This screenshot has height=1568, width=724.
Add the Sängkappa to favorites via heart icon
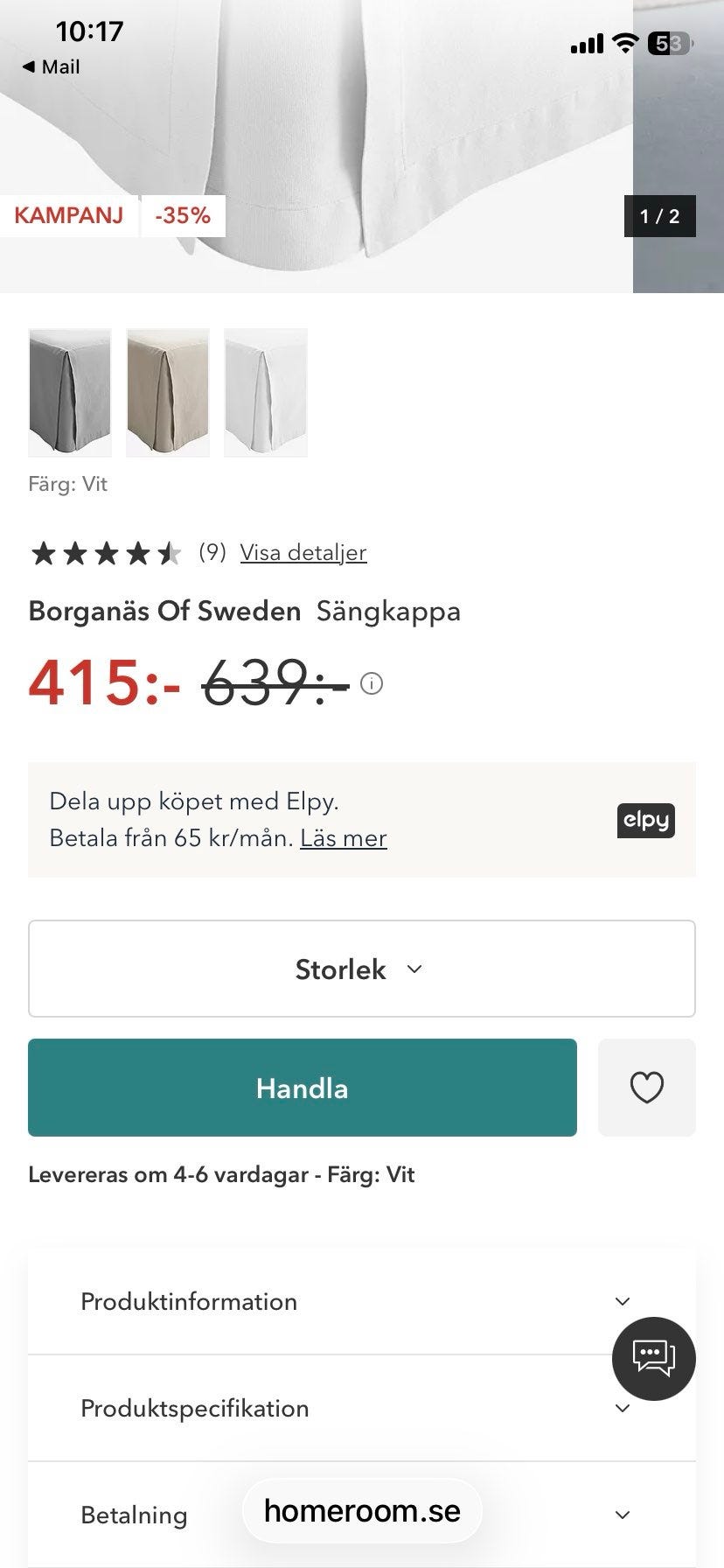click(647, 1088)
